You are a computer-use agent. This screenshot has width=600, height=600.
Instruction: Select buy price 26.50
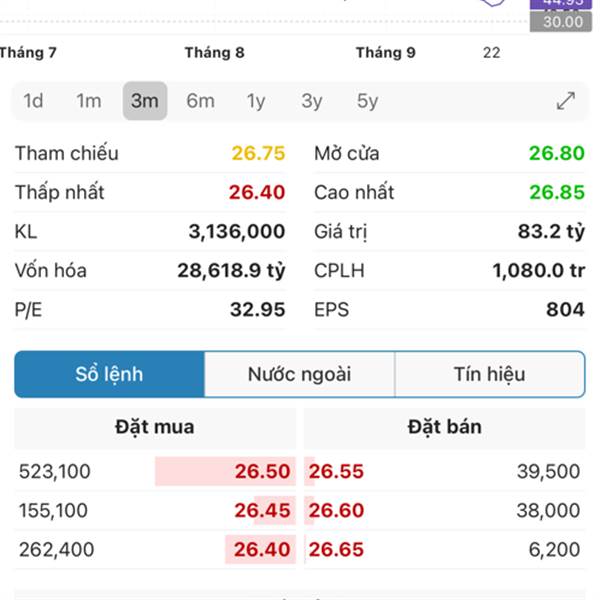(x=262, y=472)
